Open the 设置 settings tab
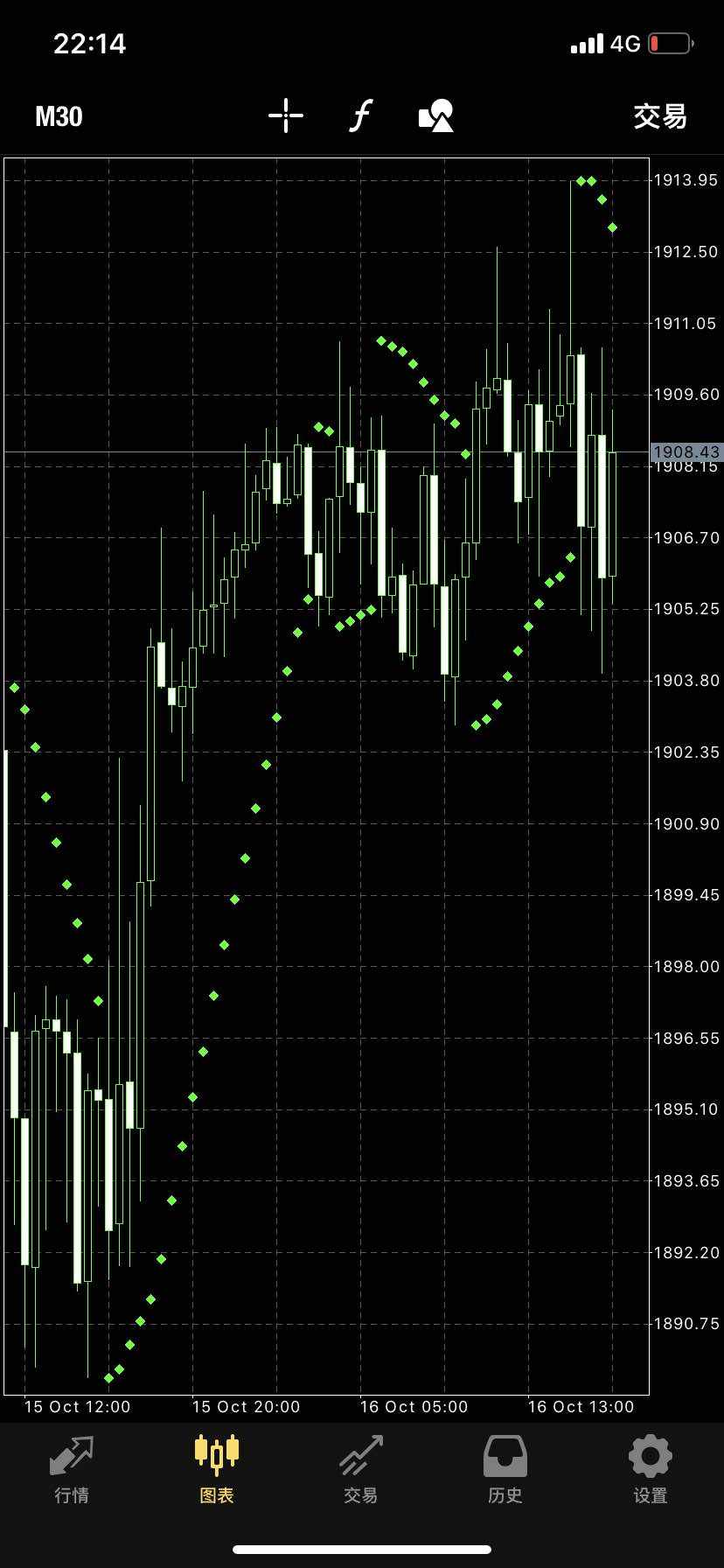 click(x=650, y=1470)
